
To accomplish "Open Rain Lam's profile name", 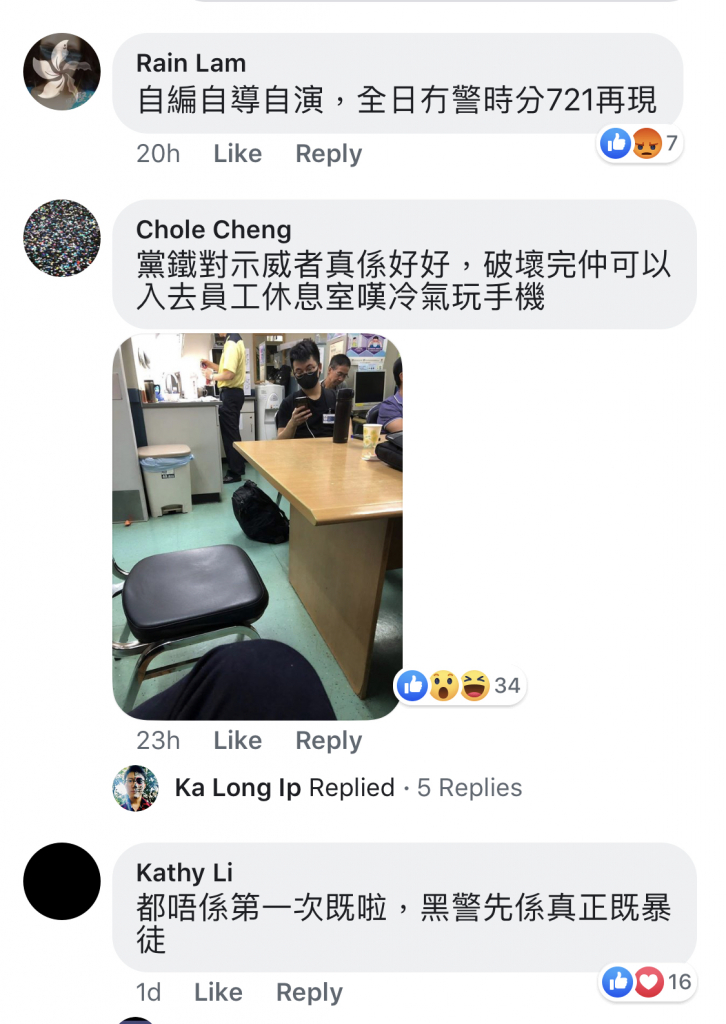I will pos(191,63).
